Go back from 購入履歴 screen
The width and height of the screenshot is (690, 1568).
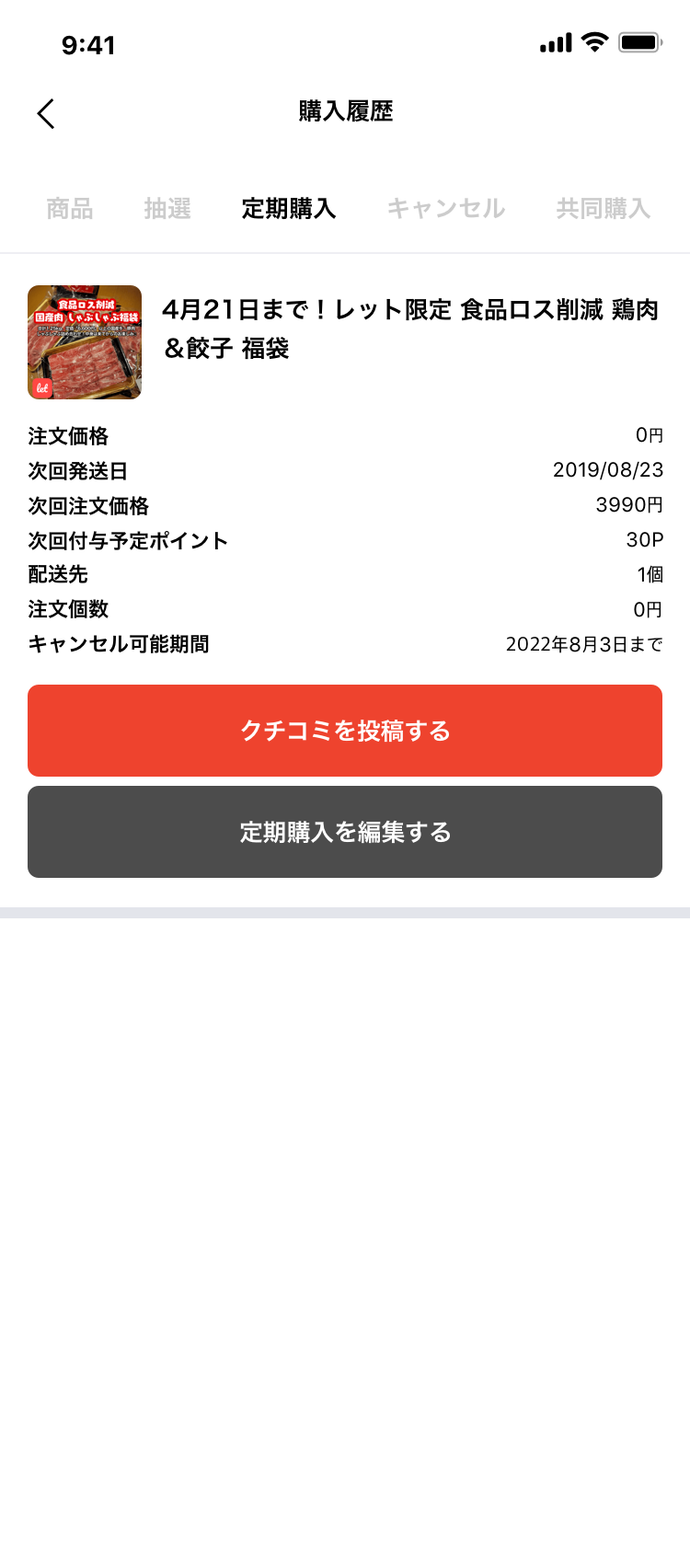(x=46, y=114)
